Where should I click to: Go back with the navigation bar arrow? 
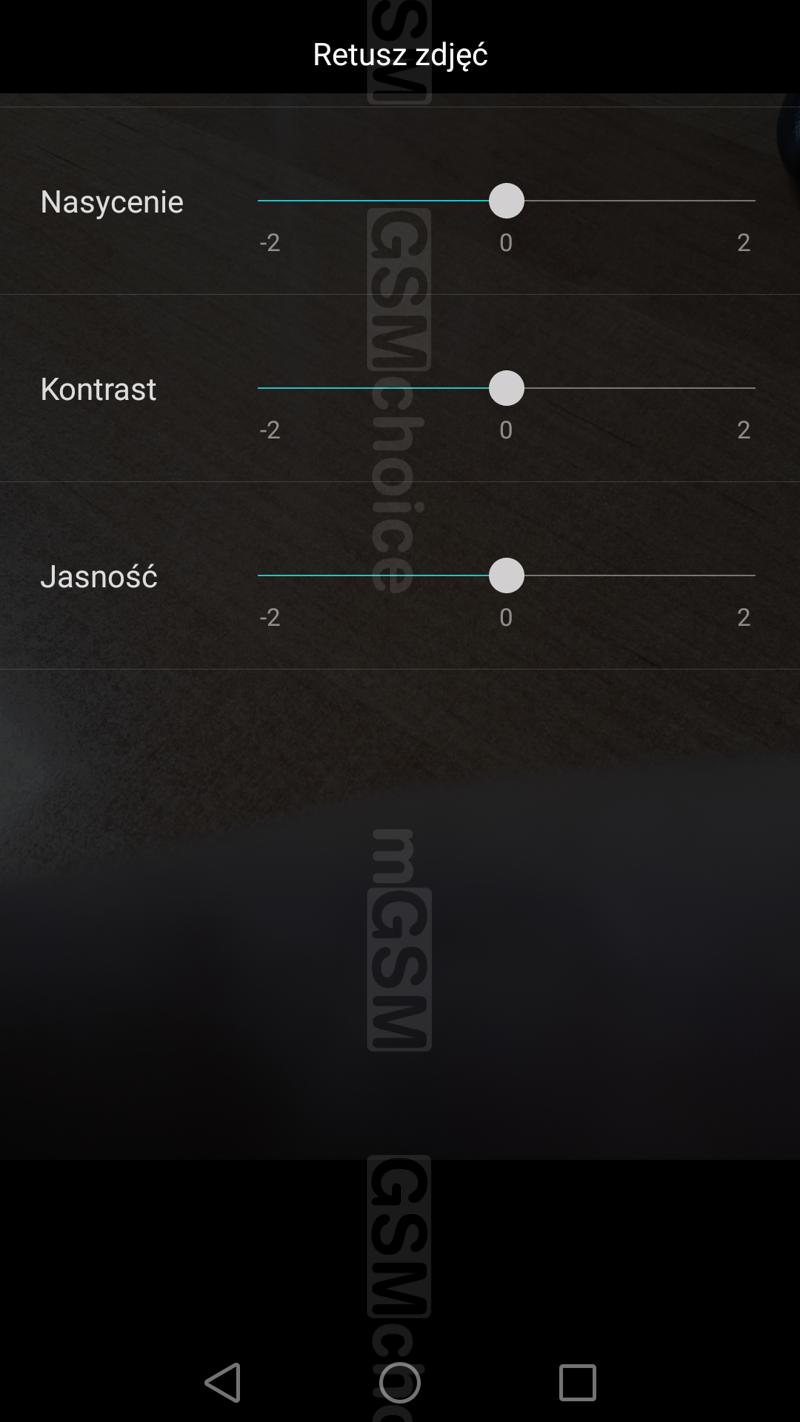223,1382
